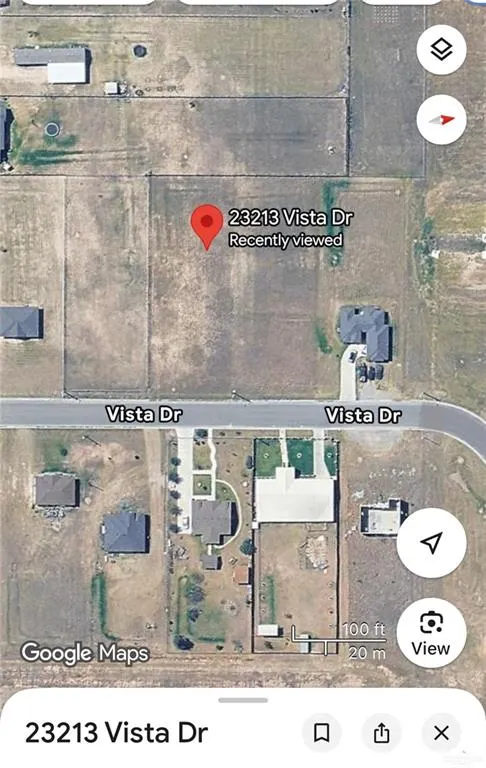Open Street View with the View button
The image size is (486, 768).
coord(431,633)
